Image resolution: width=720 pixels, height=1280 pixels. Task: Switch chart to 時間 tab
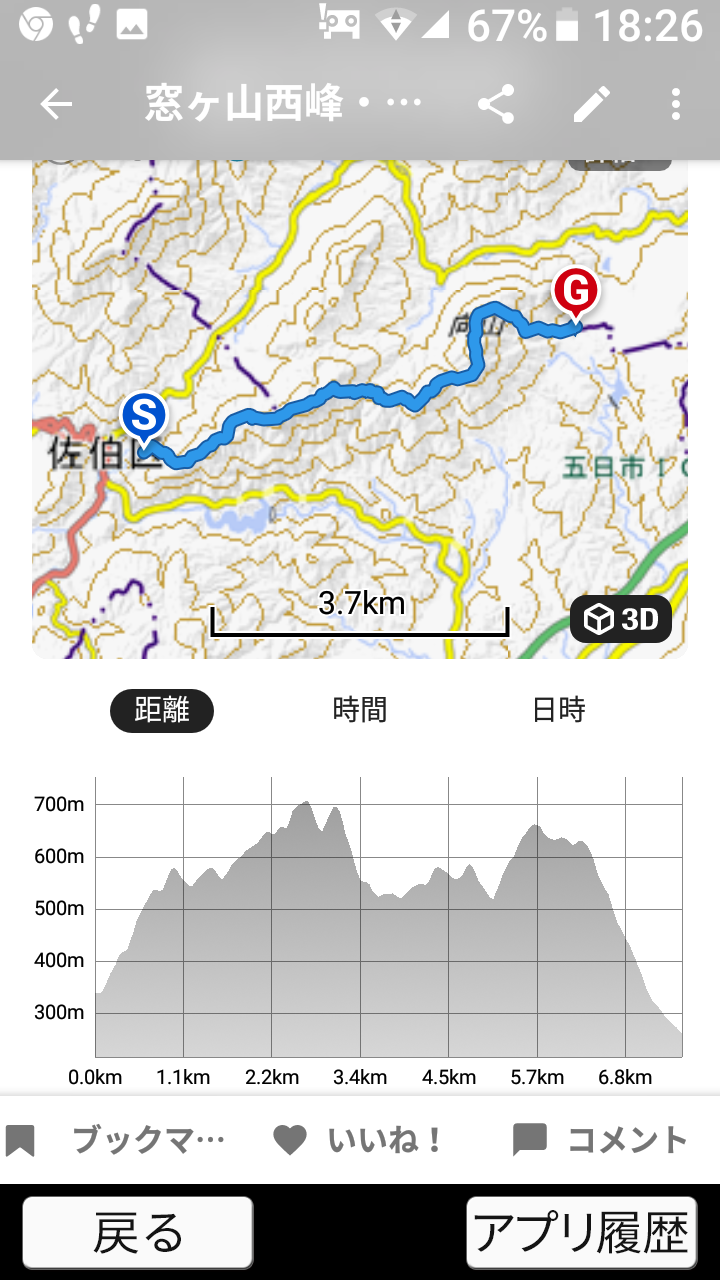point(359,711)
